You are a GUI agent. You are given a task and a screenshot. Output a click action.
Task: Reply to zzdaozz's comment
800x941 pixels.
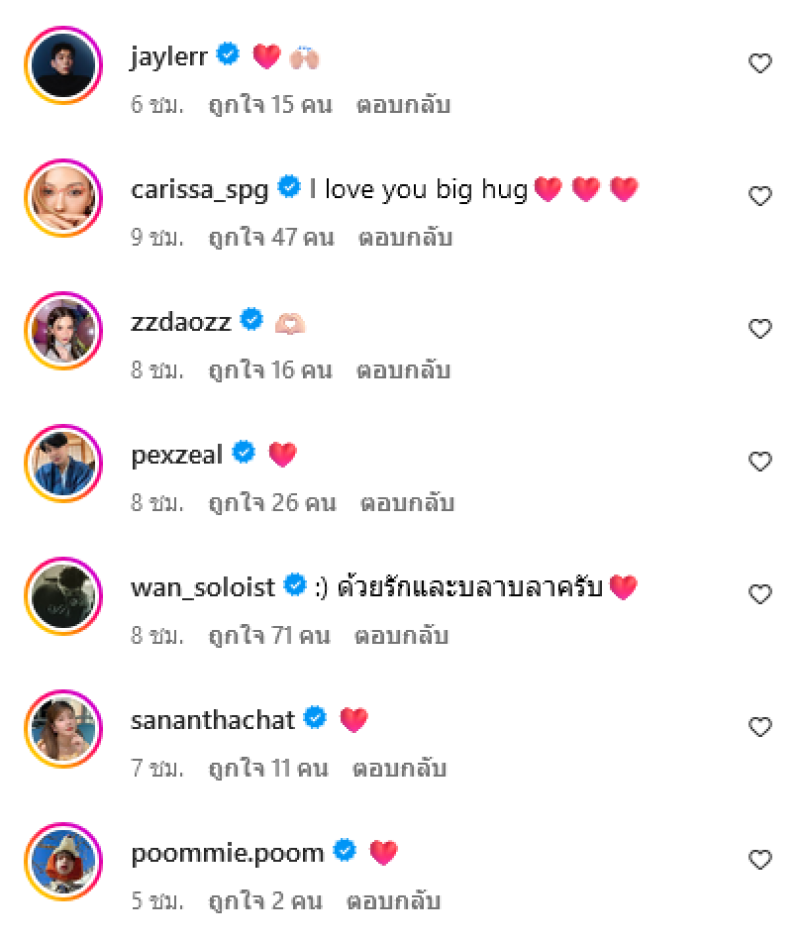coord(403,370)
